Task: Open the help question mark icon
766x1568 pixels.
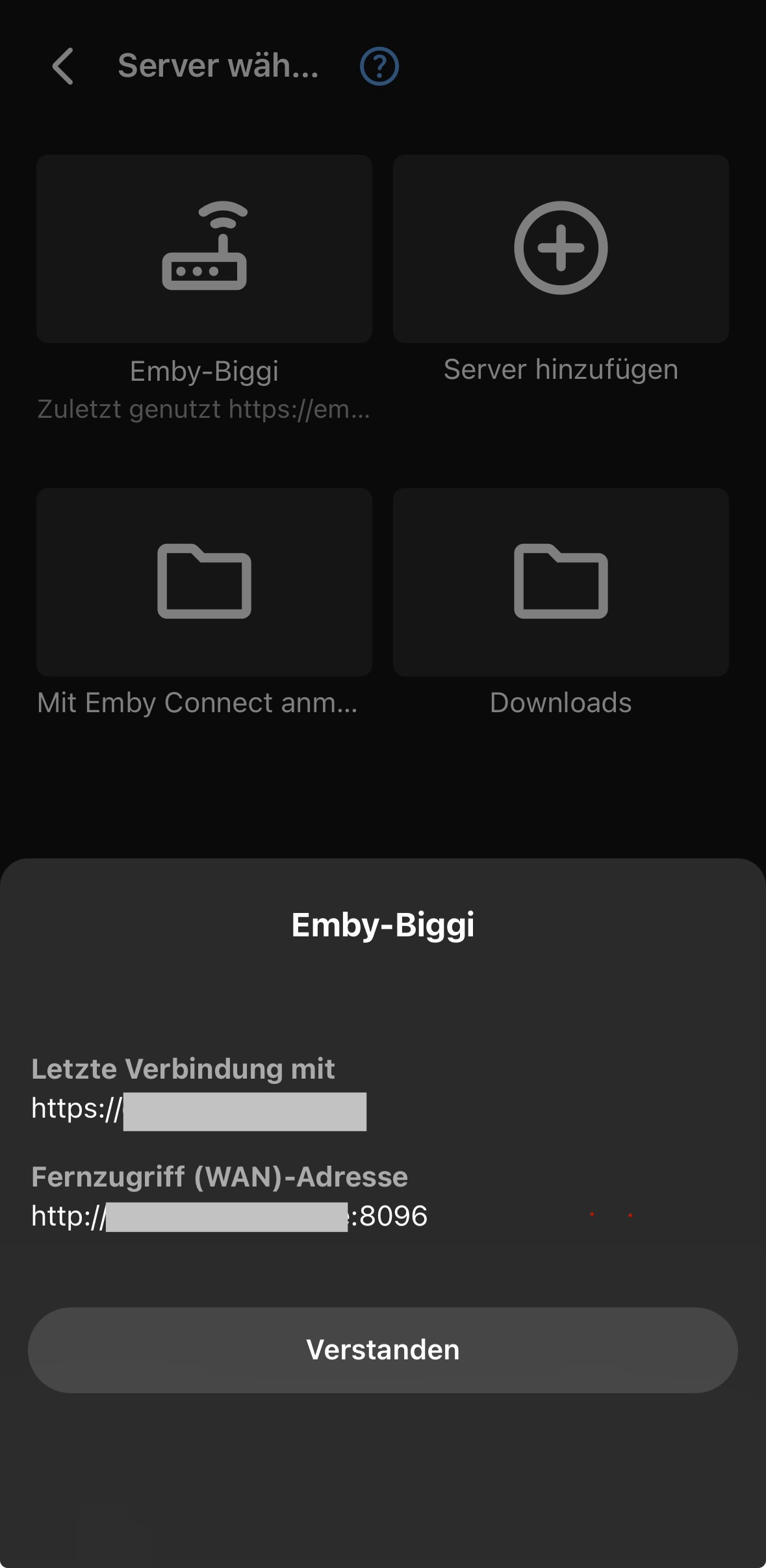Action: (x=379, y=66)
